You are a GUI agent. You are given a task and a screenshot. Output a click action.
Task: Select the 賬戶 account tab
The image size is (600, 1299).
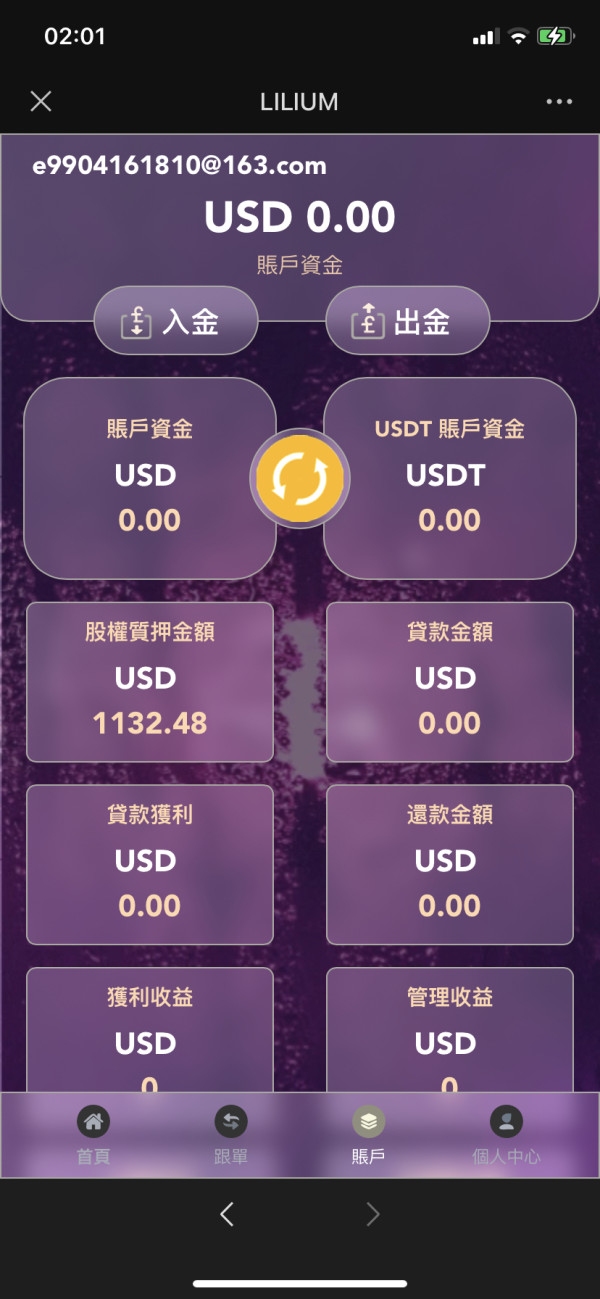click(368, 1136)
